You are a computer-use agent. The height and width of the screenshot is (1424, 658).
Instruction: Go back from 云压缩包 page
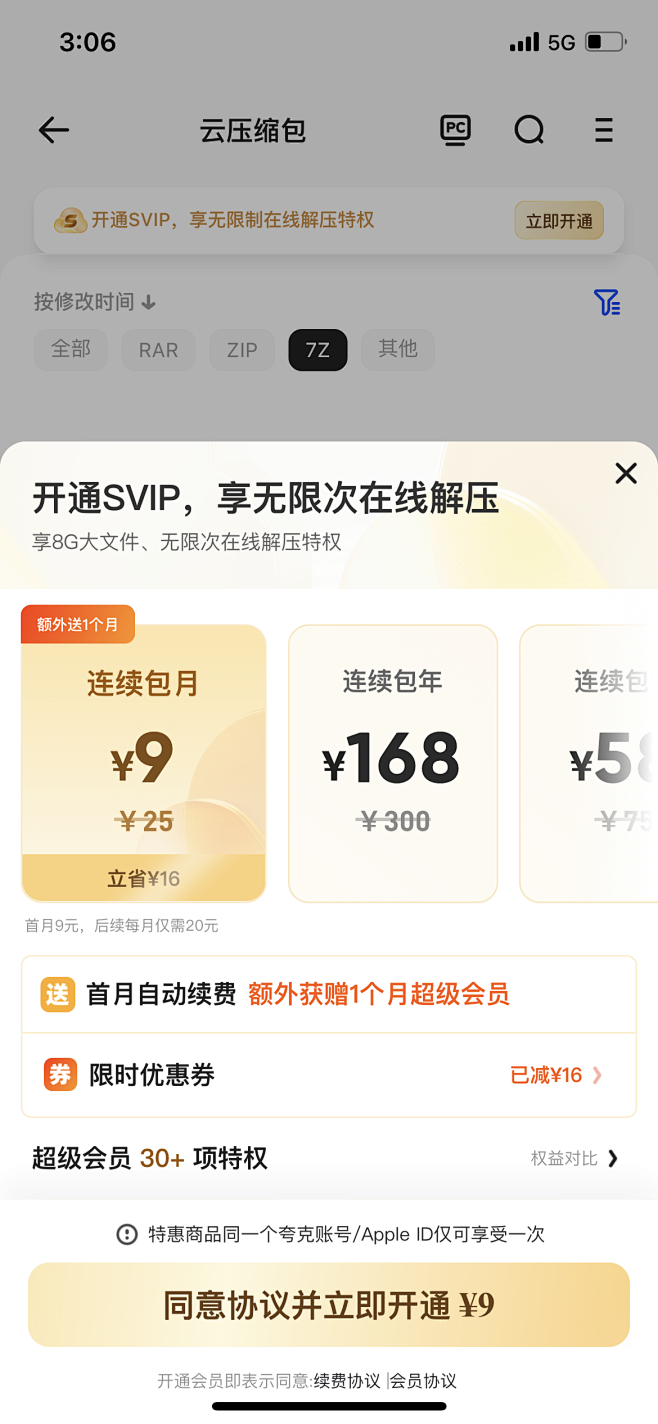(53, 130)
